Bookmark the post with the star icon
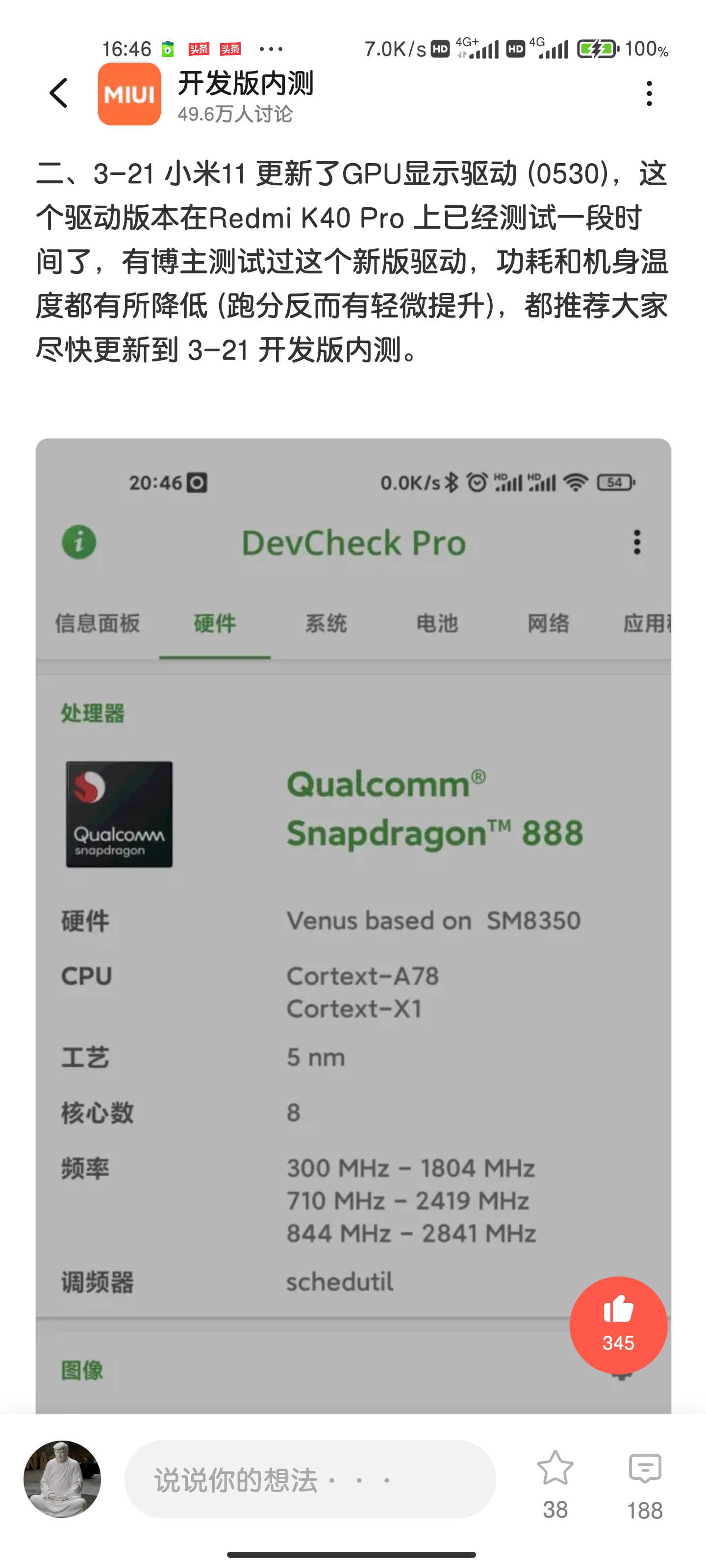The height and width of the screenshot is (1568, 706). coord(555,1485)
